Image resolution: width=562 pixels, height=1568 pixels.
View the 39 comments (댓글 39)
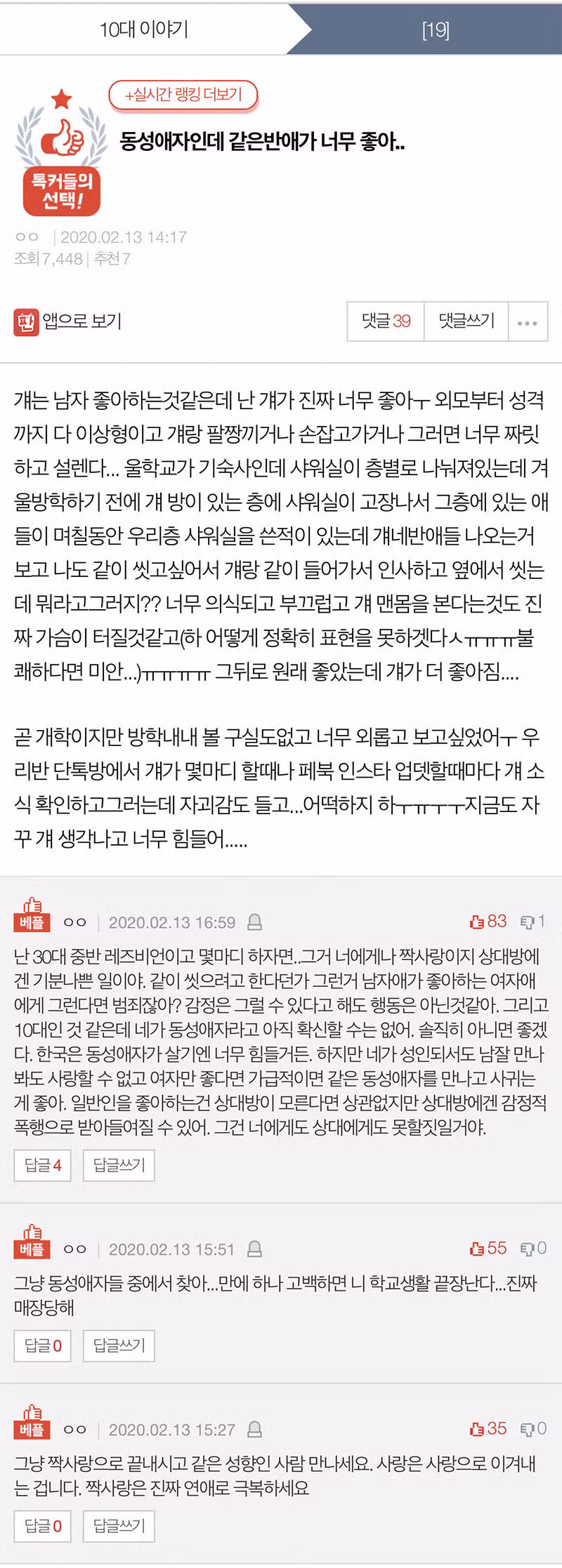pyautogui.click(x=386, y=321)
